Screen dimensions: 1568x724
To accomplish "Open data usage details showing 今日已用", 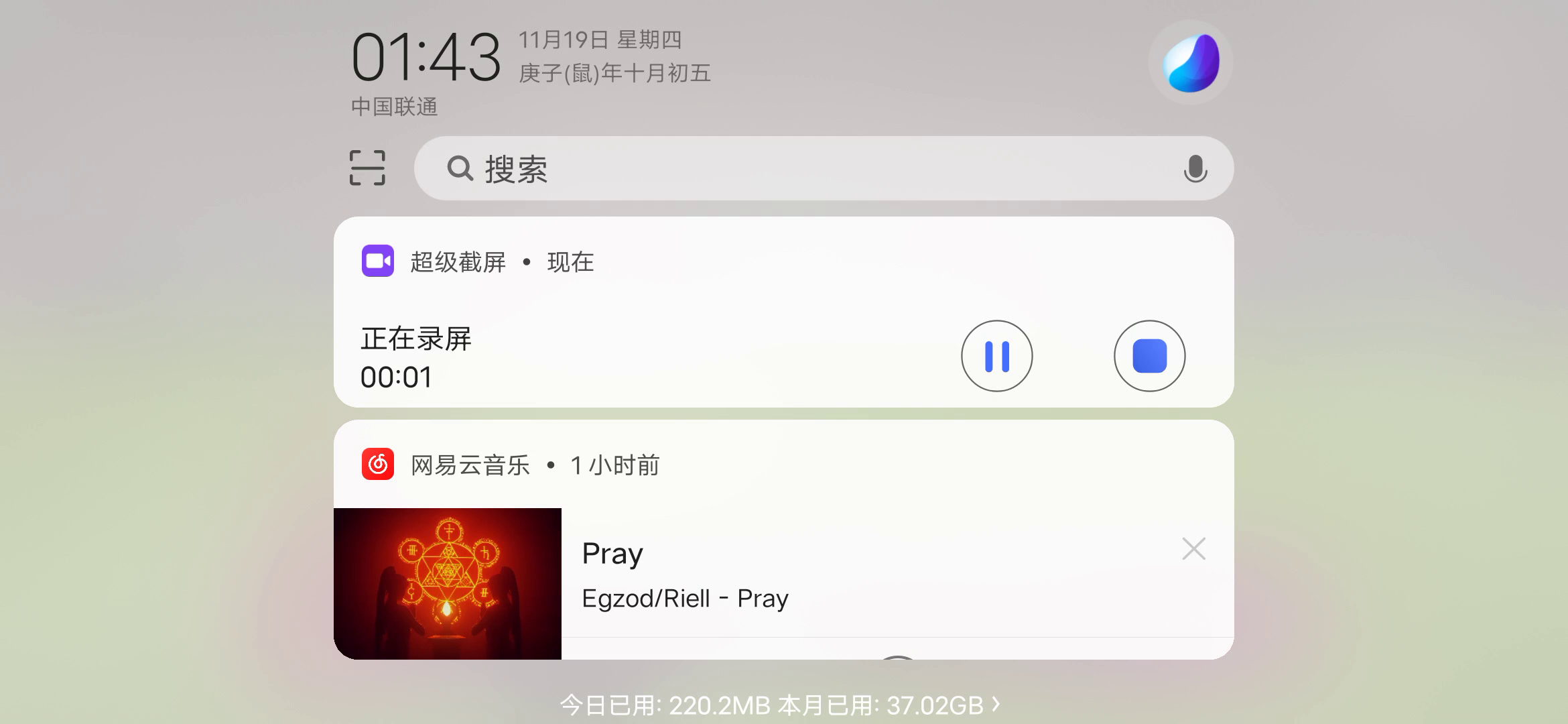I will coord(780,705).
